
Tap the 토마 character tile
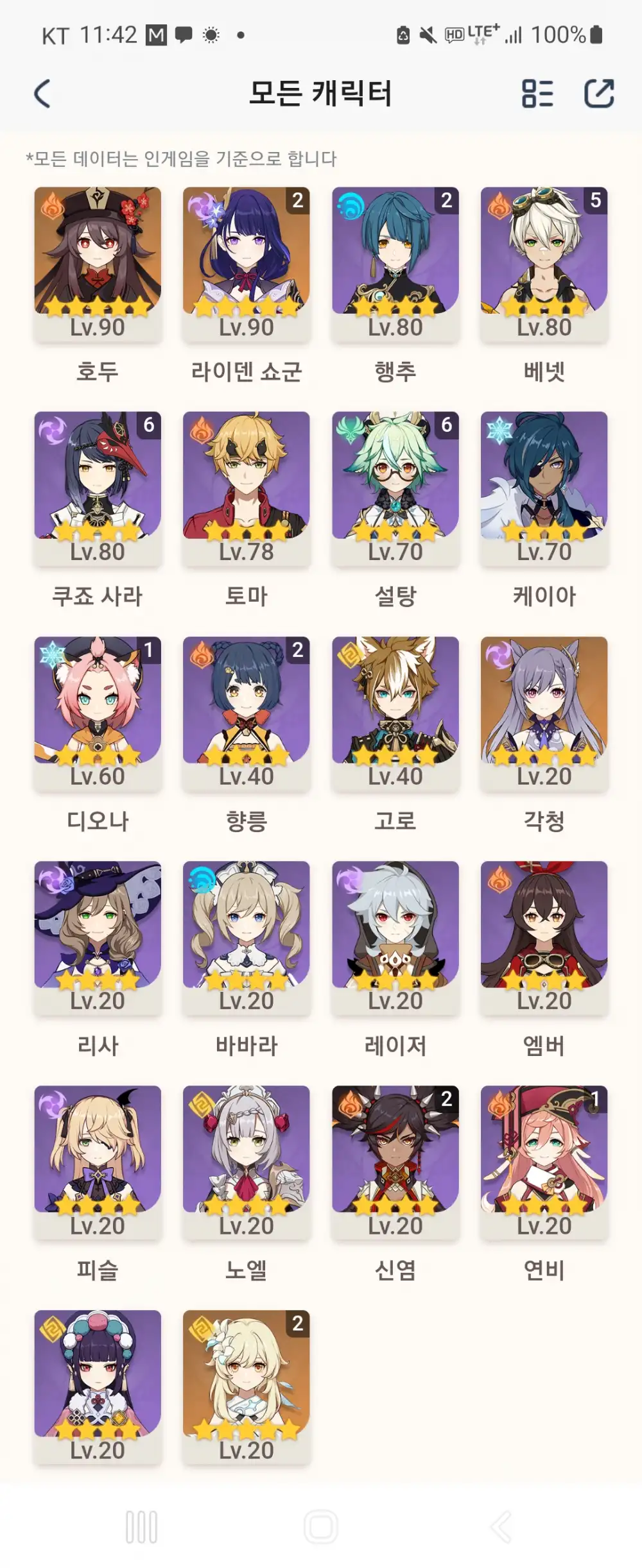coord(247,488)
